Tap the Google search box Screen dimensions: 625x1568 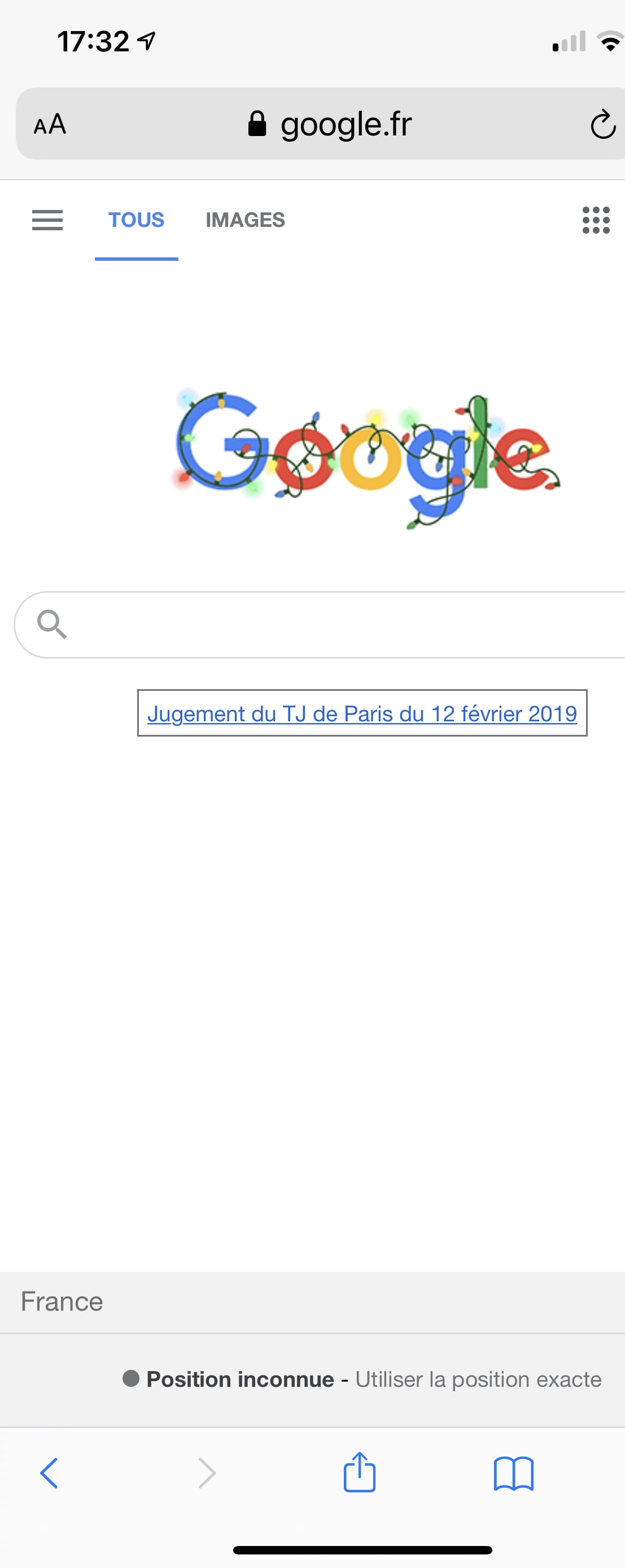pos(341,624)
